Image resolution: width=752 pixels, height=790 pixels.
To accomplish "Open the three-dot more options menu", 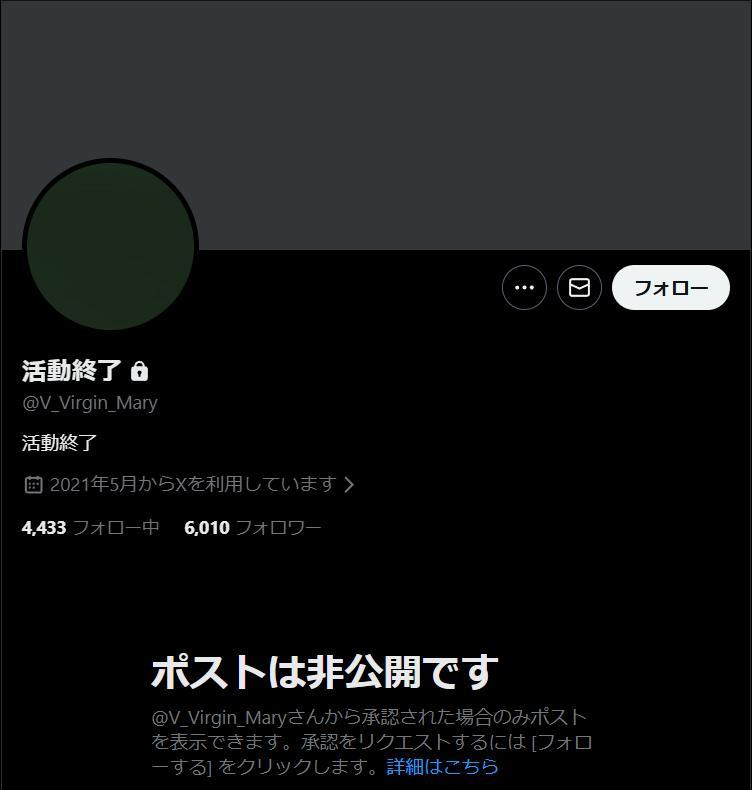I will pos(524,288).
